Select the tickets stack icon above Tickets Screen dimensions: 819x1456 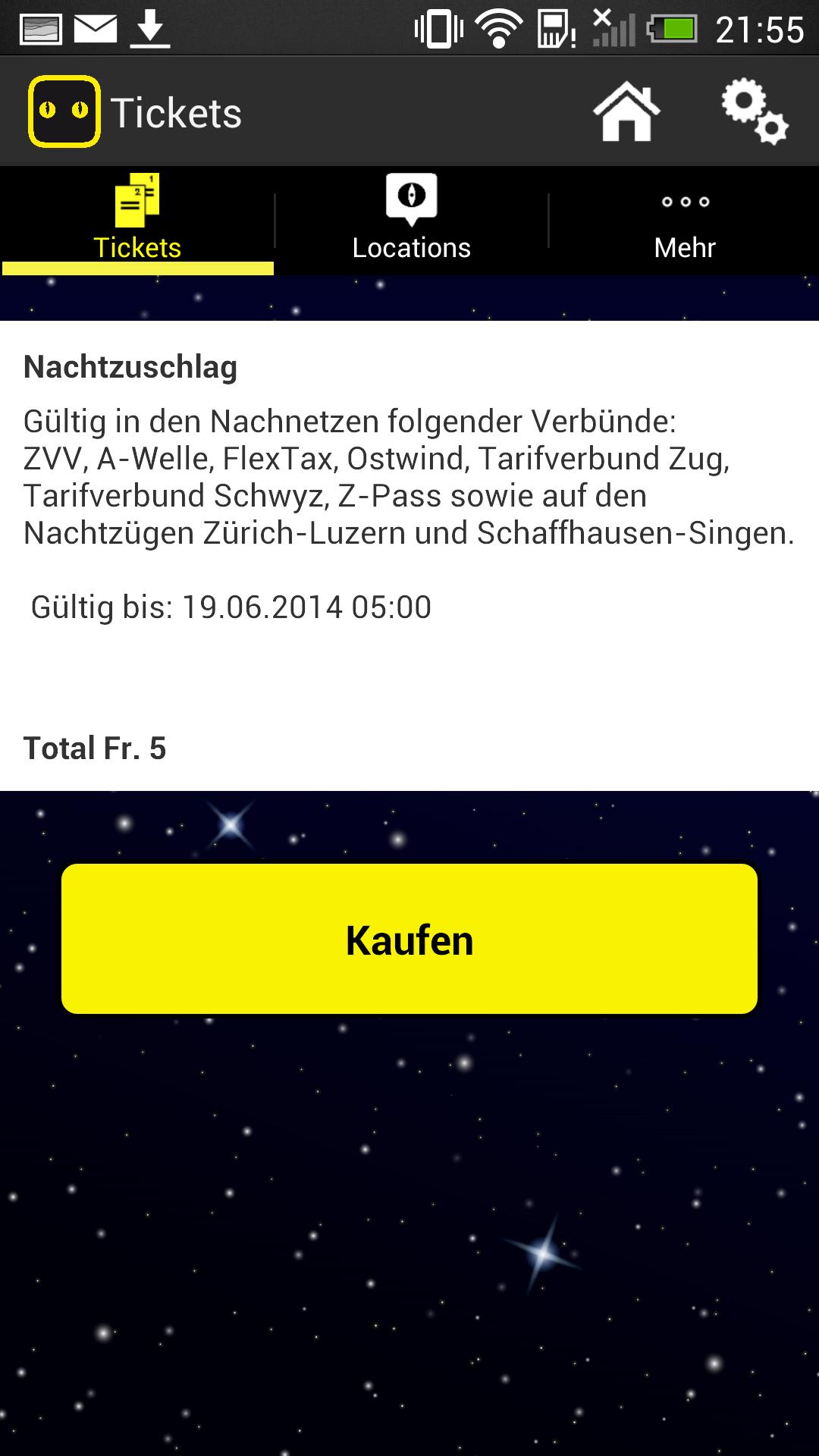click(x=136, y=199)
